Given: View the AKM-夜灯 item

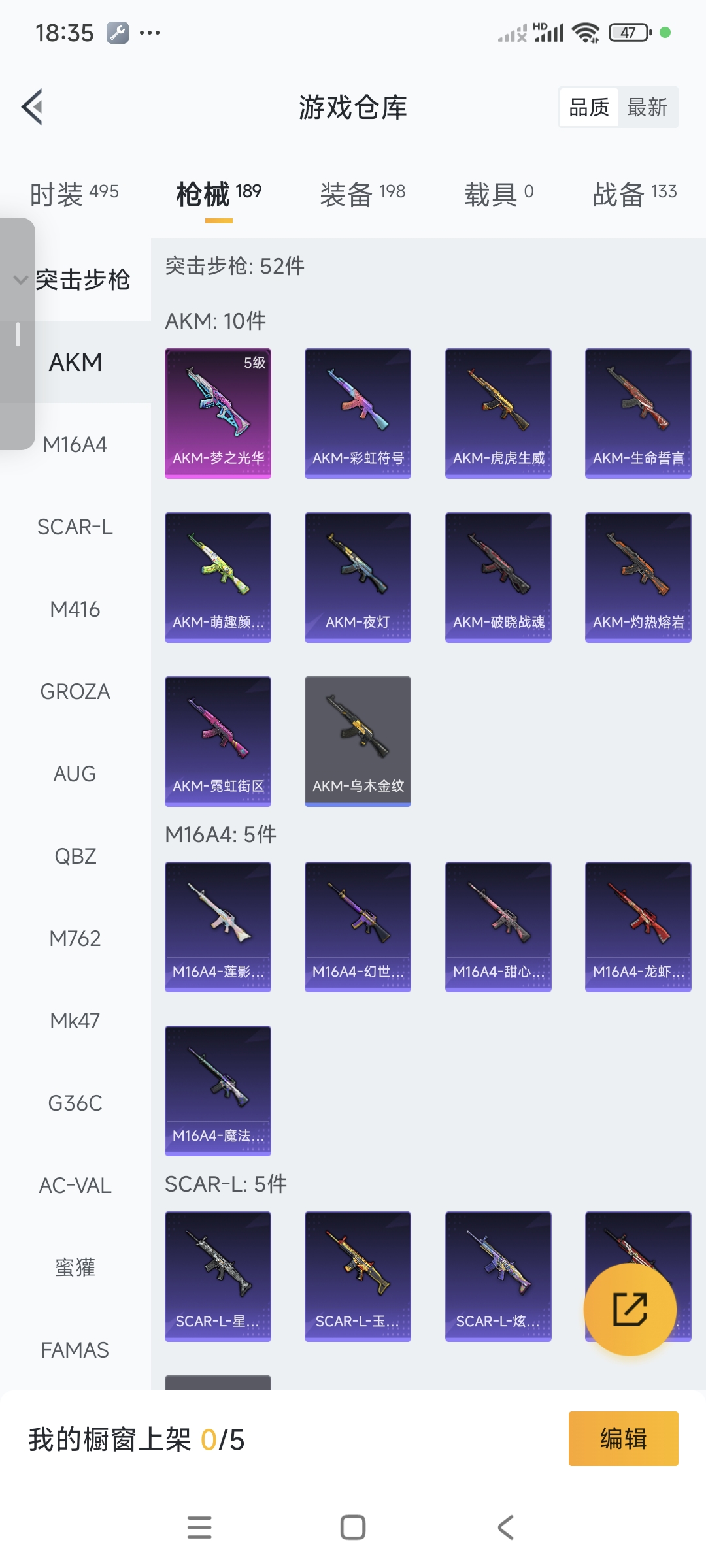Looking at the screenshot, I should coord(358,577).
